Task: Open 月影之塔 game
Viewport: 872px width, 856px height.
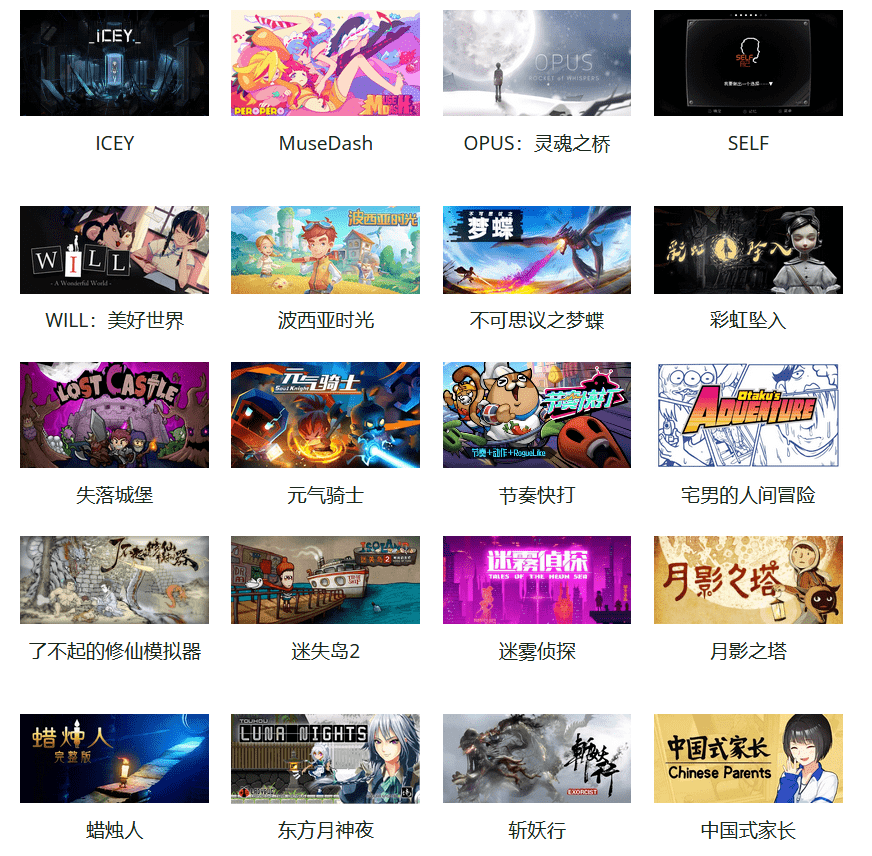Action: click(748, 580)
